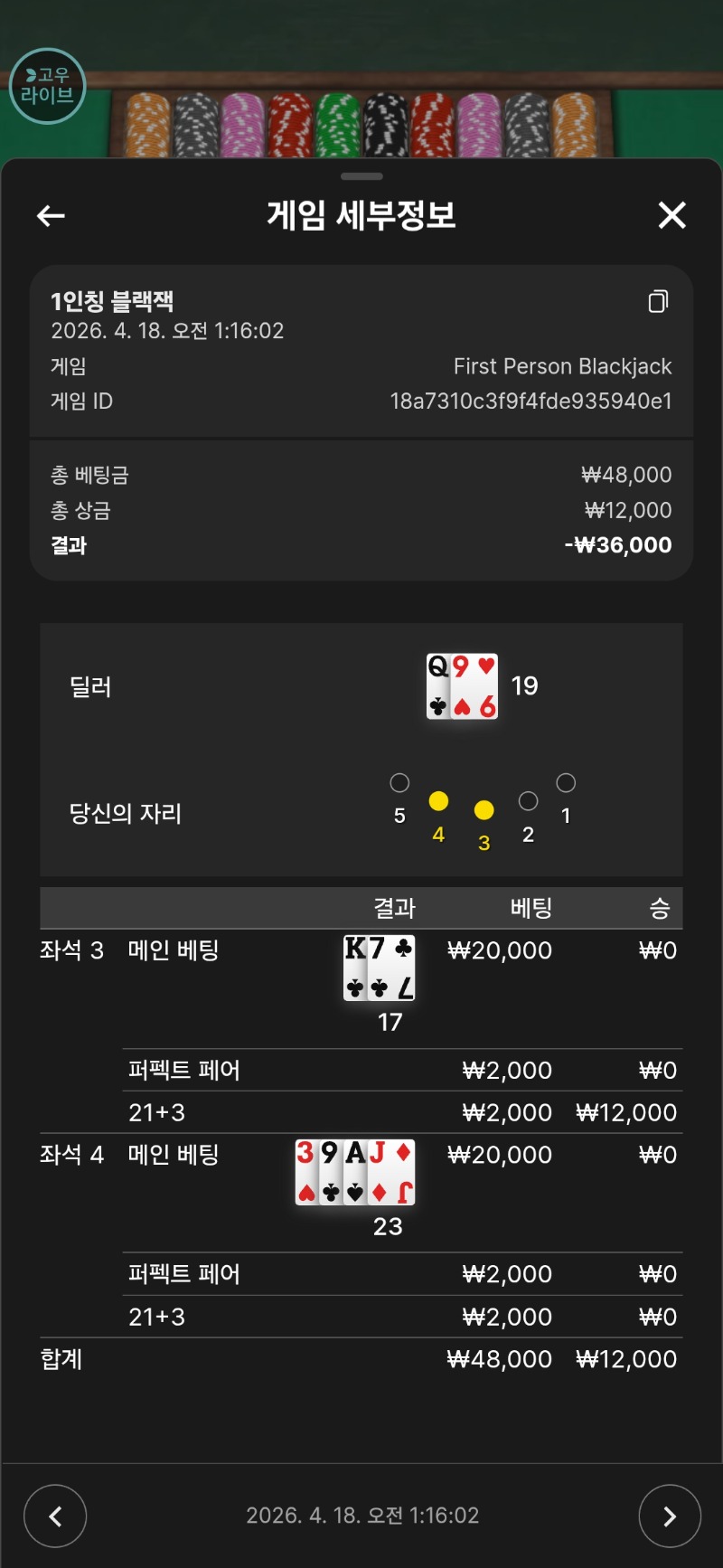Image resolution: width=723 pixels, height=1568 pixels.
Task: Open the previous game record
Action: coord(55,1516)
